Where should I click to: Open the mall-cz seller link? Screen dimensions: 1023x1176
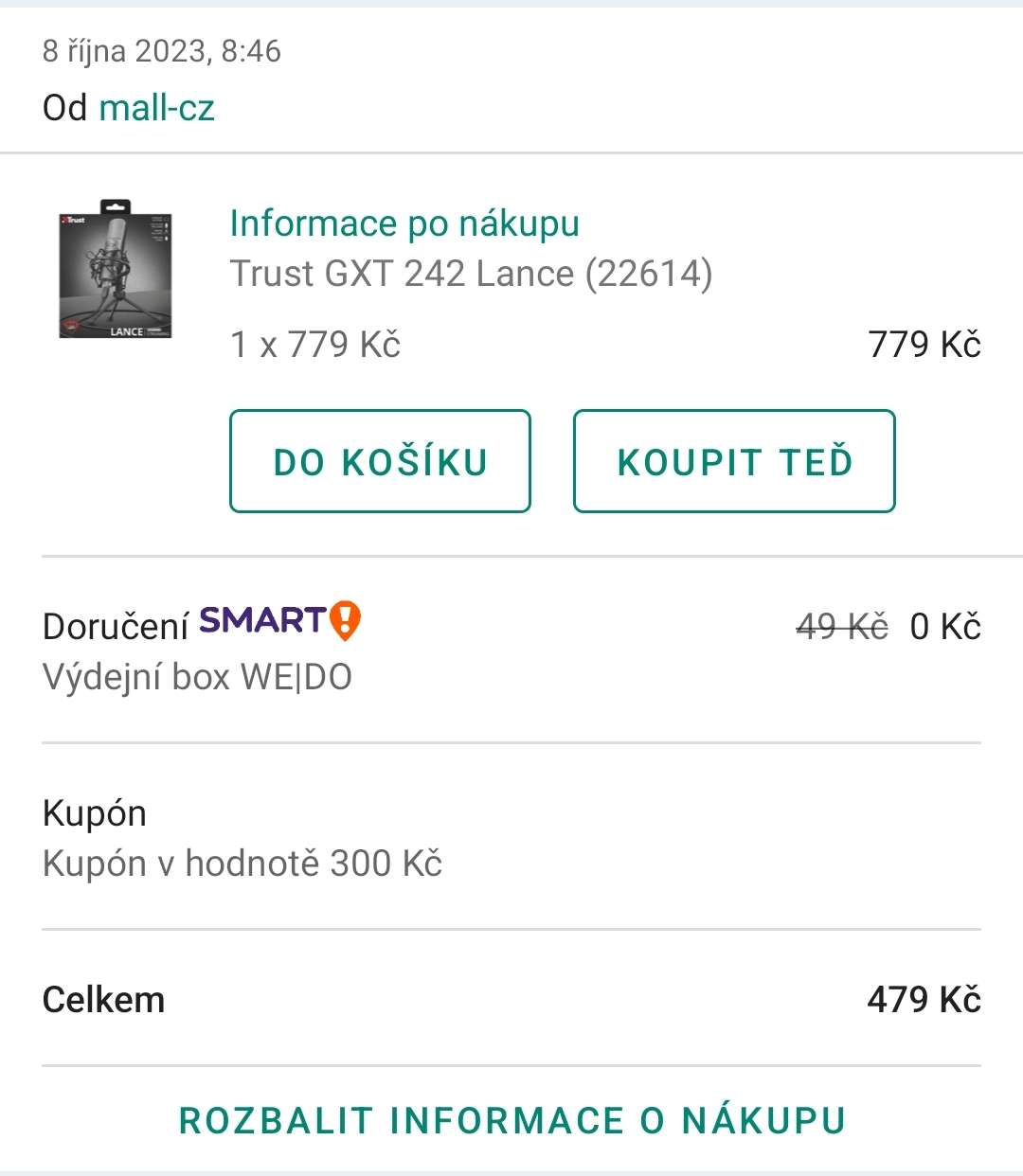[x=156, y=108]
